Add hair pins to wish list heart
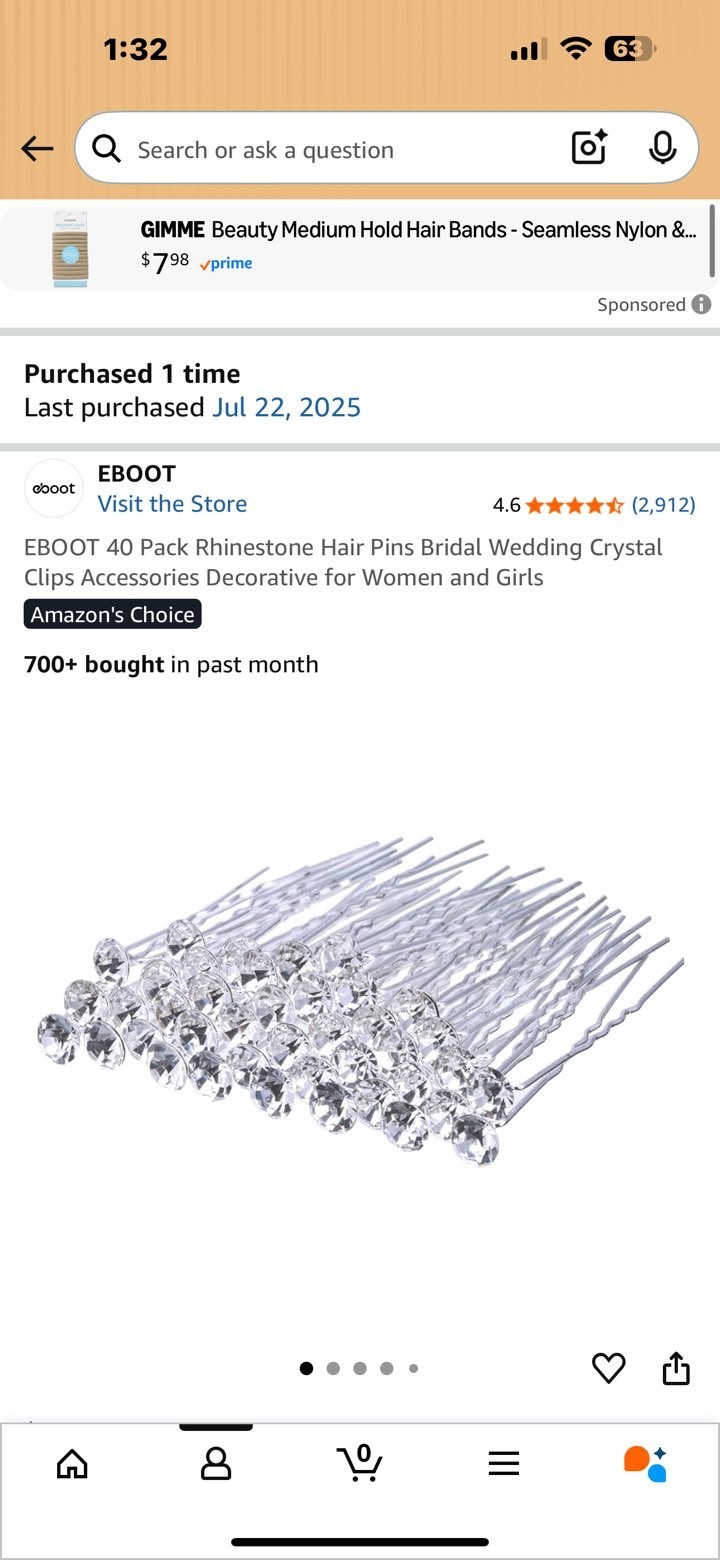Viewport: 720px width, 1560px height. [608, 1368]
